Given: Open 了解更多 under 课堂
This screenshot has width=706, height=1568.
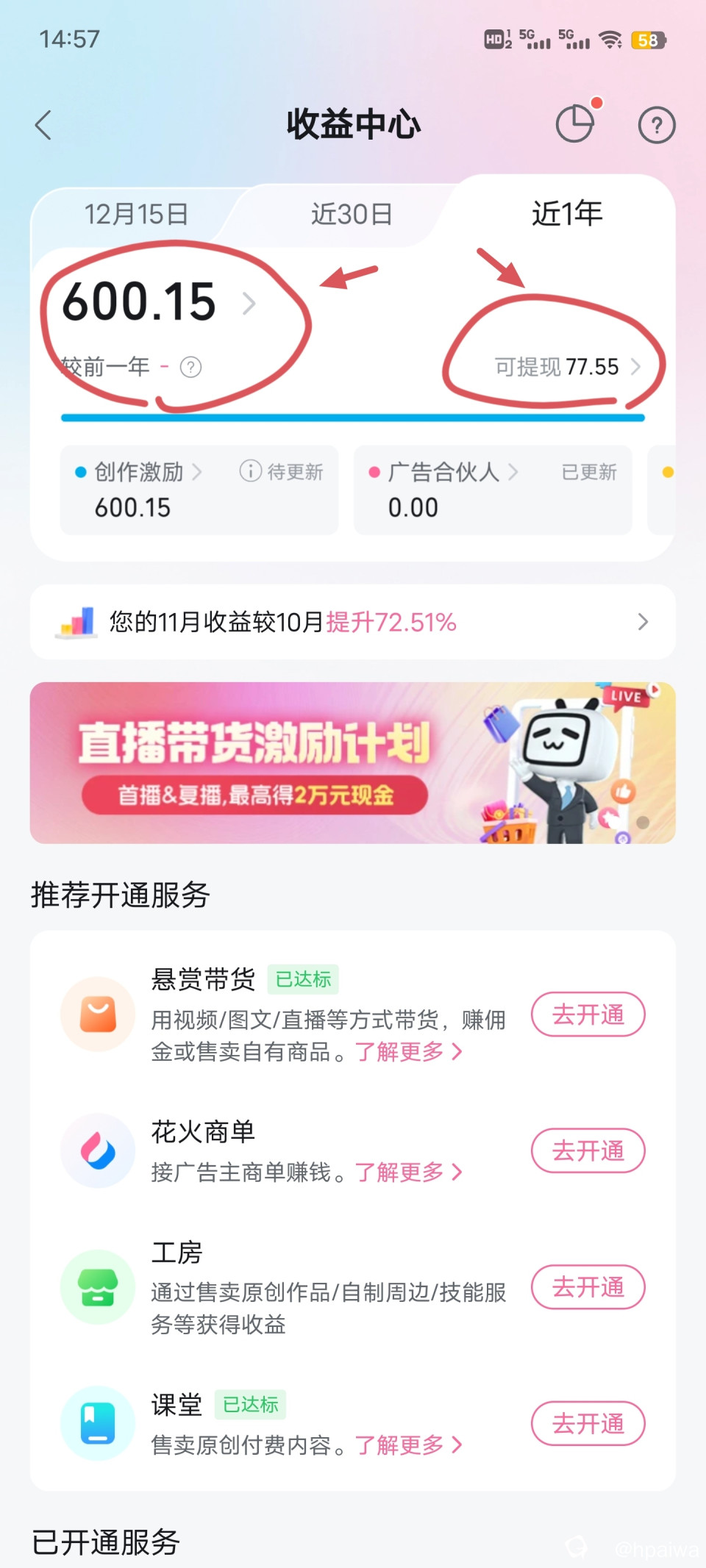Looking at the screenshot, I should pyautogui.click(x=409, y=1445).
